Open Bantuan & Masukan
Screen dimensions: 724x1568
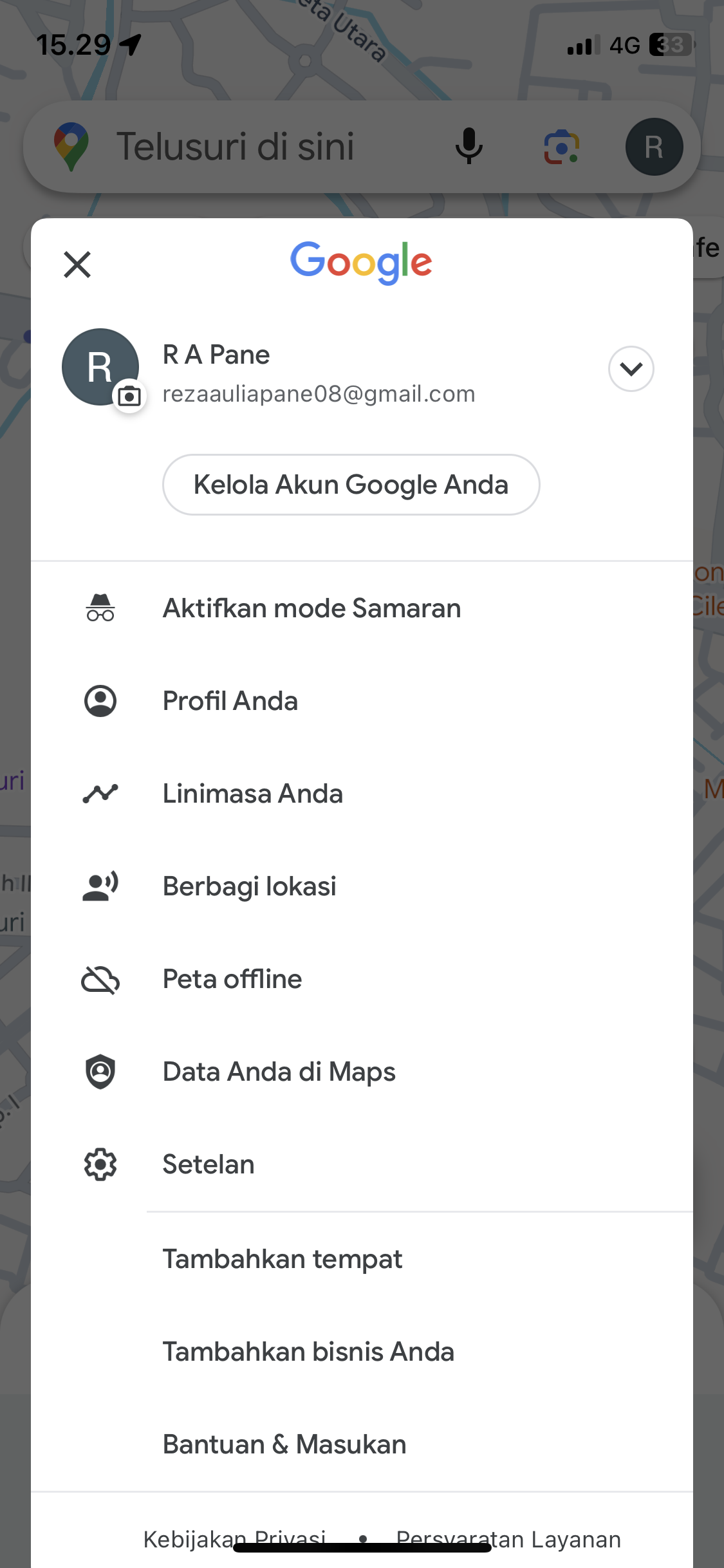(362, 1444)
